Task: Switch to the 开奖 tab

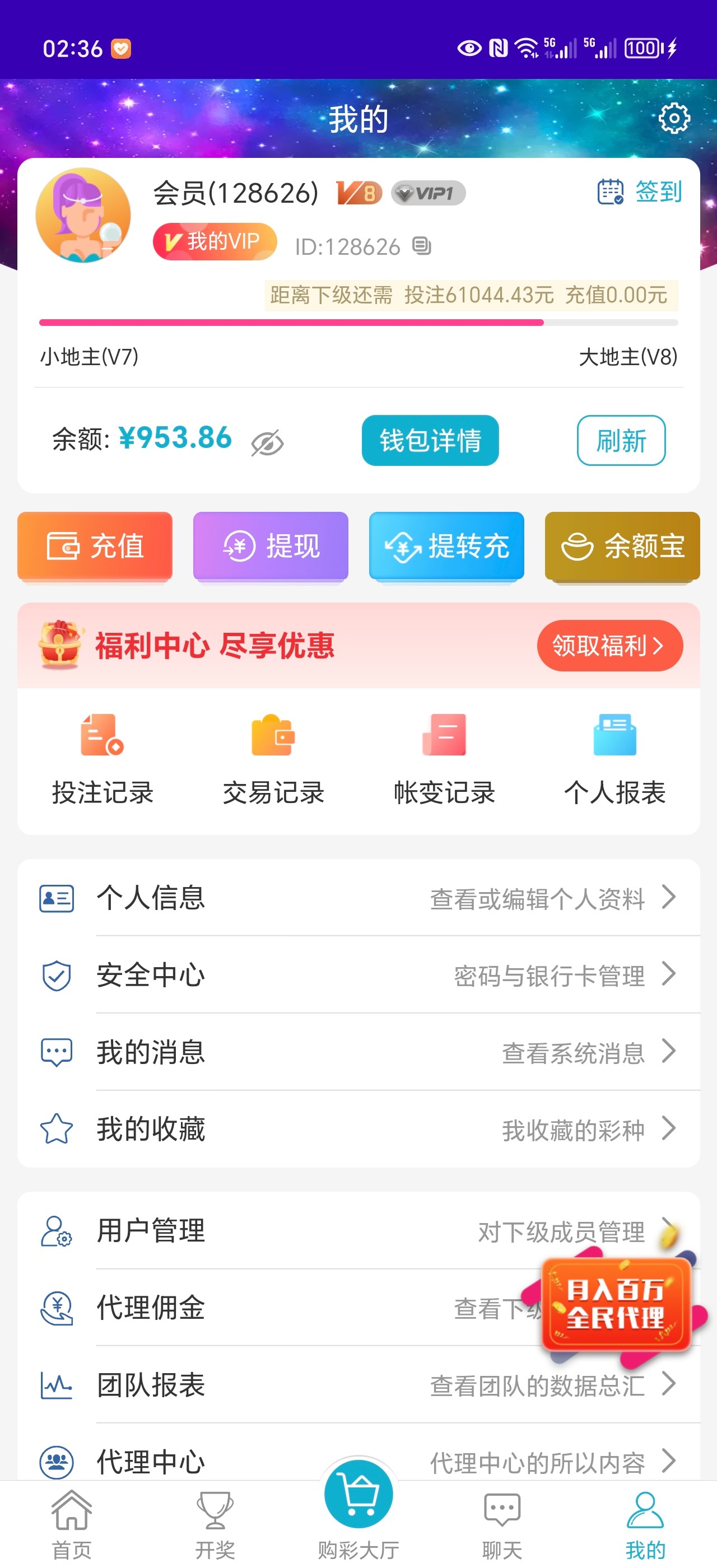Action: tap(216, 1516)
